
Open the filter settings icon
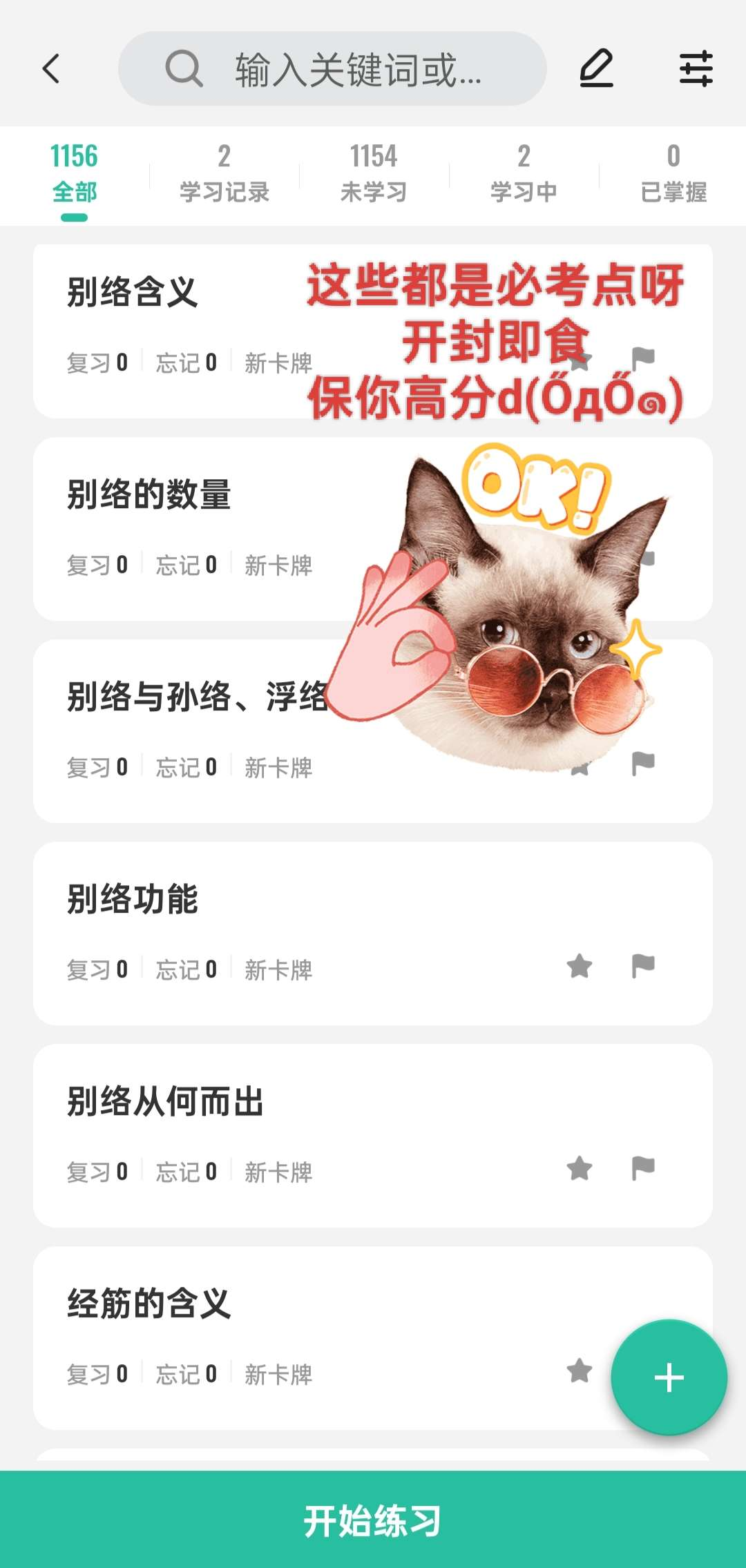696,69
